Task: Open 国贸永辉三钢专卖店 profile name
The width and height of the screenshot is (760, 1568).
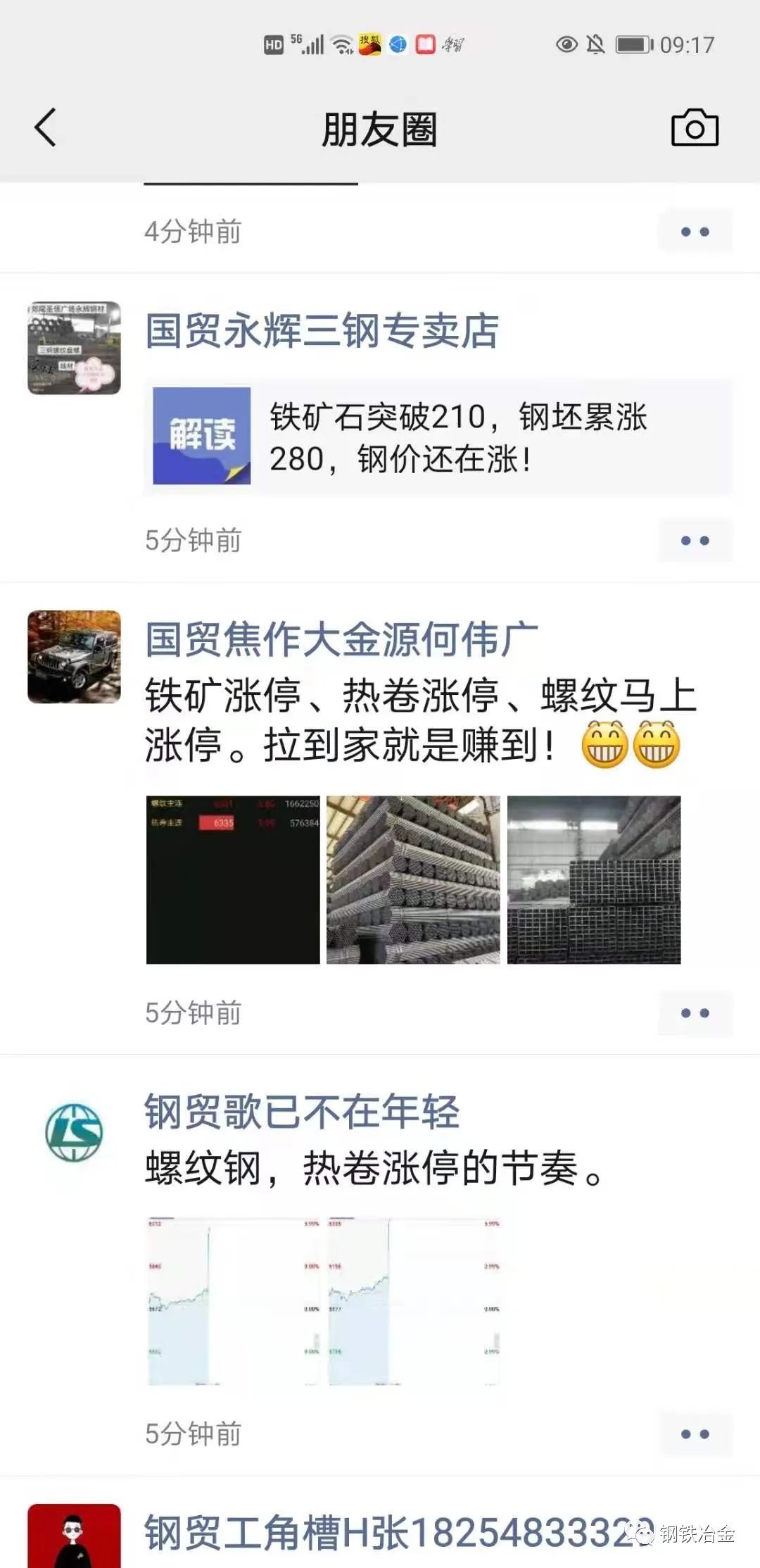Action: coord(322,330)
